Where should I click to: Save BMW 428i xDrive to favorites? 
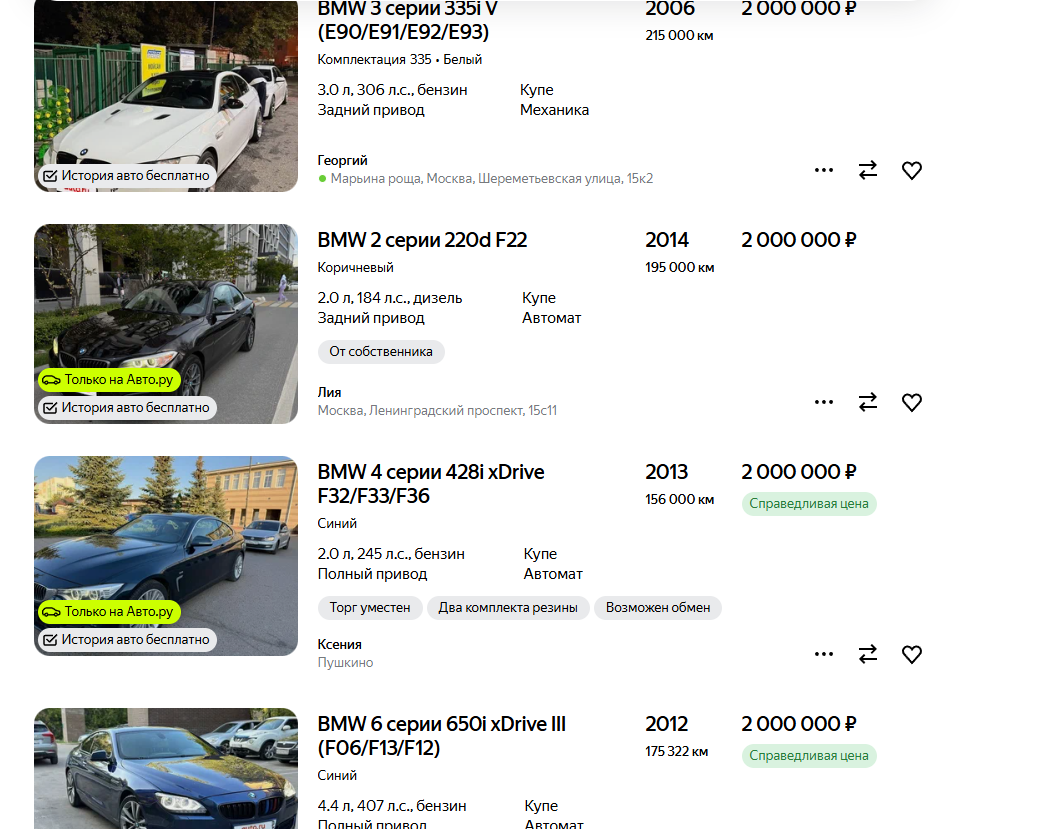click(912, 654)
